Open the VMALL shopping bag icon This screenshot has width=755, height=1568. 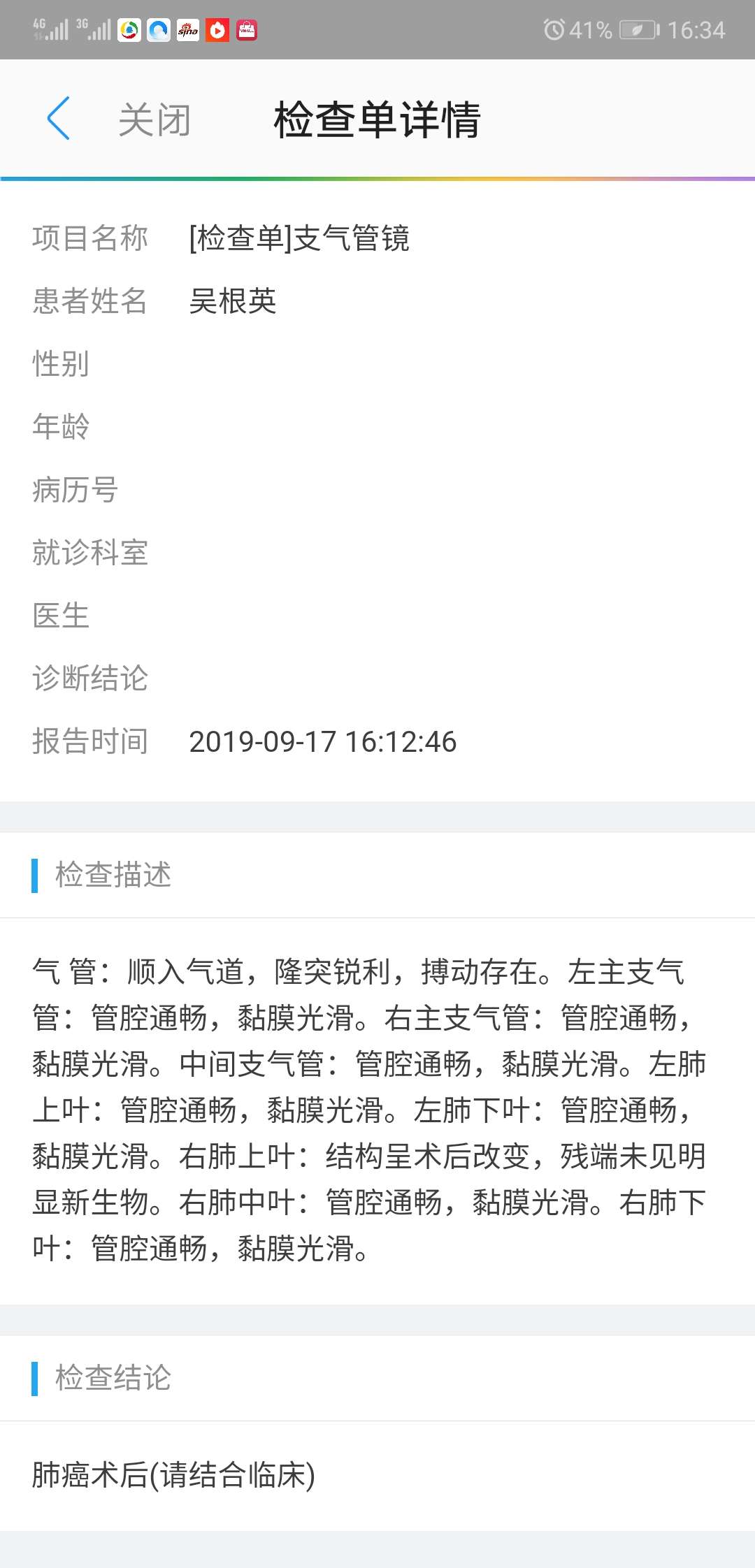click(x=248, y=29)
